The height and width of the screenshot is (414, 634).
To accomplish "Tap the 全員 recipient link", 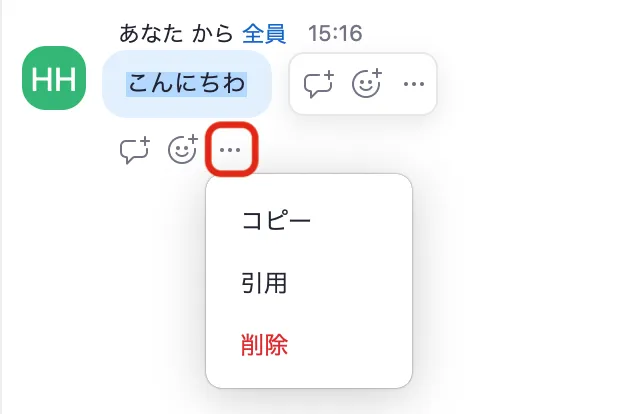I will coord(264,33).
